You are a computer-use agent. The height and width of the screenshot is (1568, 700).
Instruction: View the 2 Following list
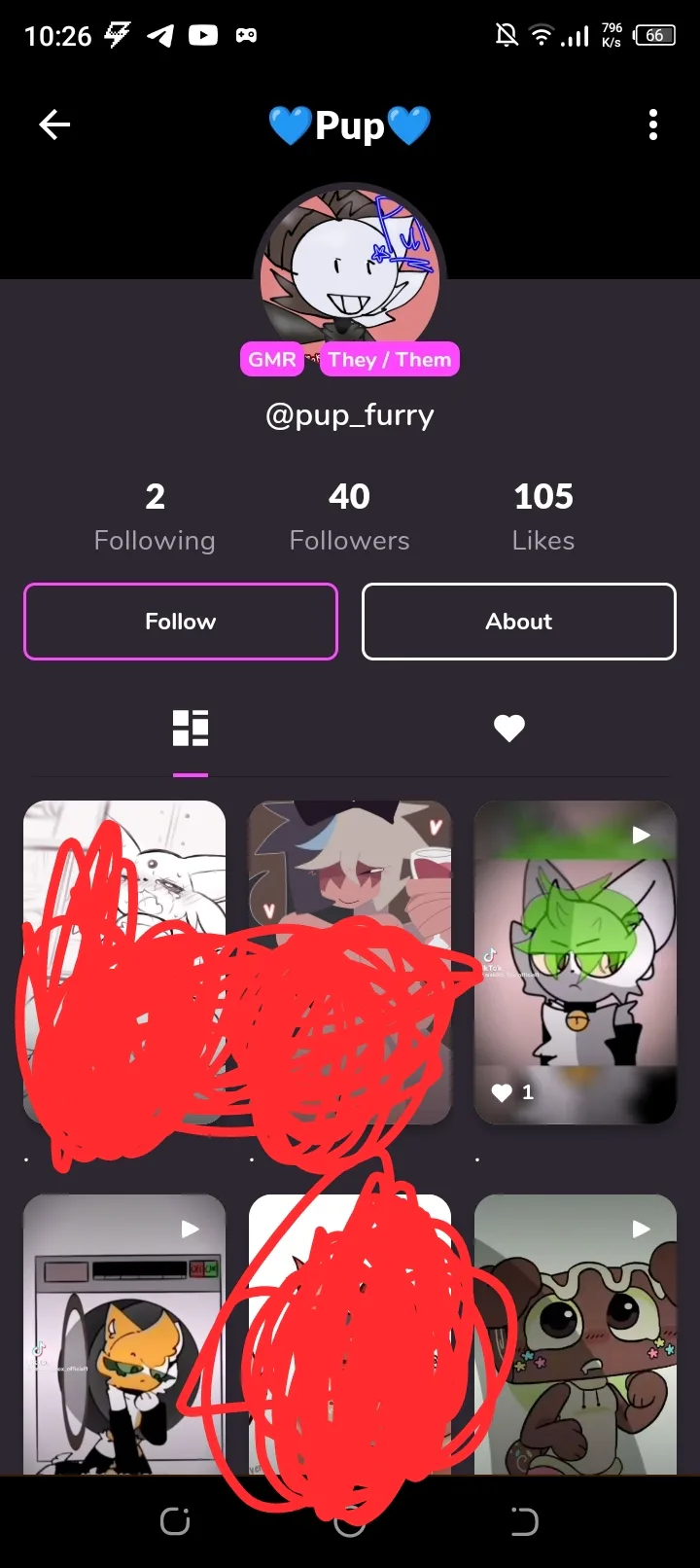155,517
